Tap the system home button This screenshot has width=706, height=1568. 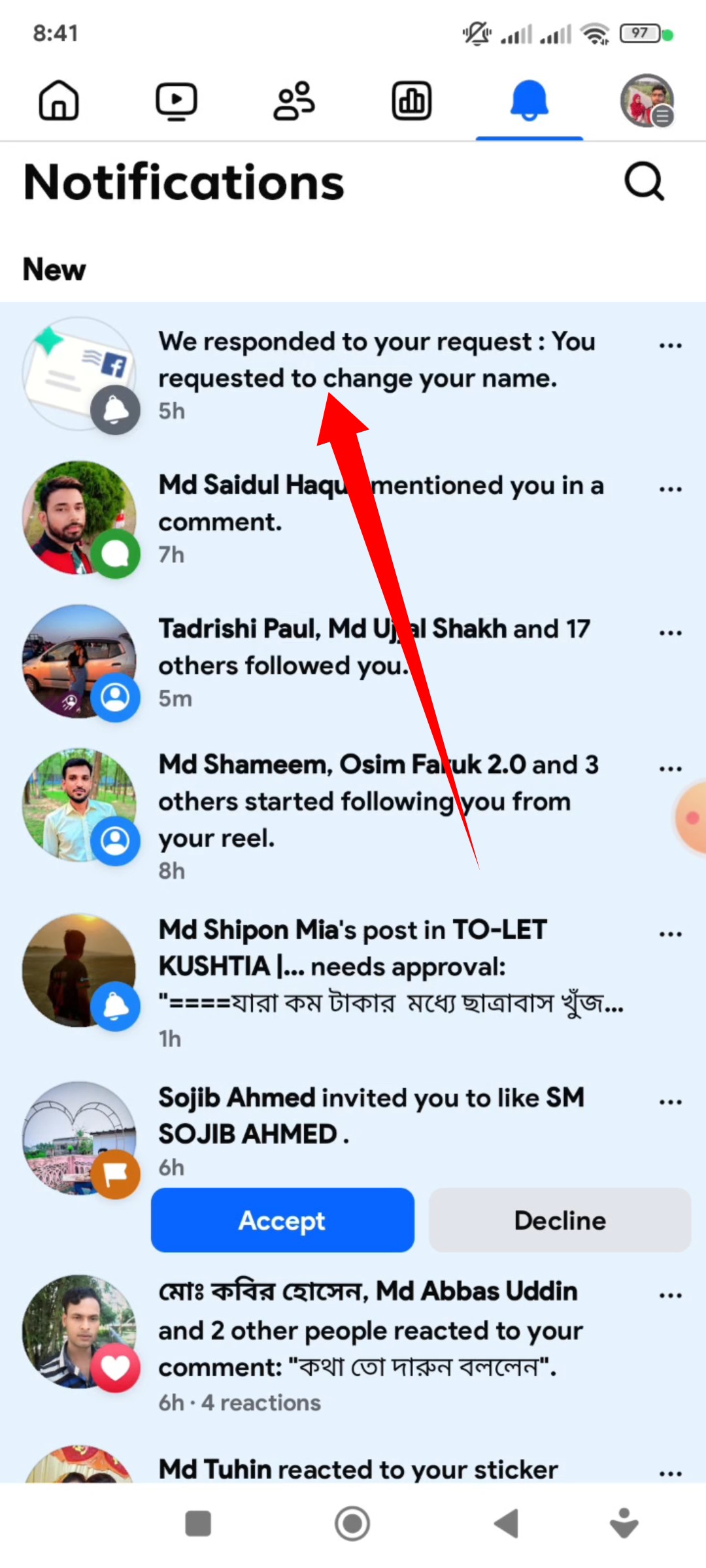pyautogui.click(x=352, y=1524)
